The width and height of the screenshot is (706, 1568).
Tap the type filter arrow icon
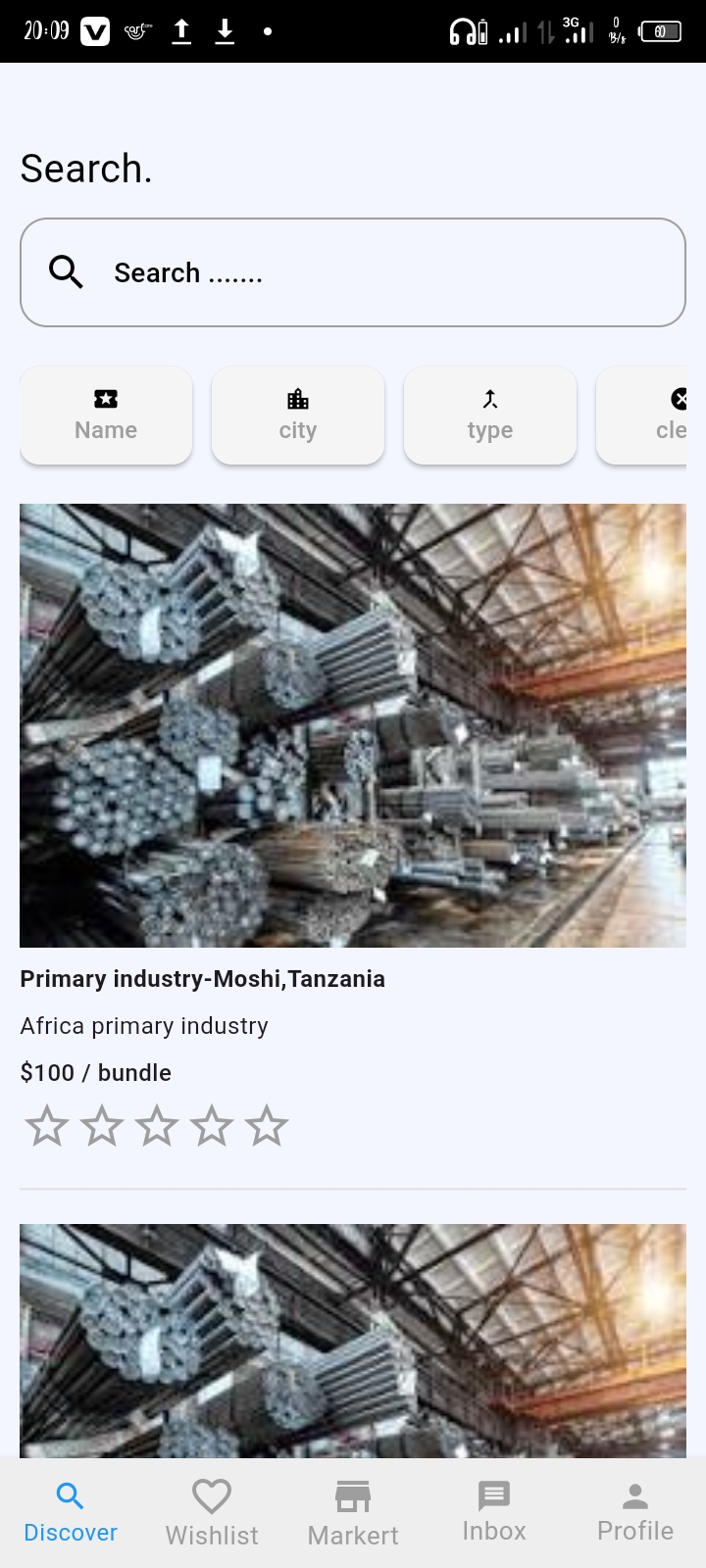[x=489, y=399]
